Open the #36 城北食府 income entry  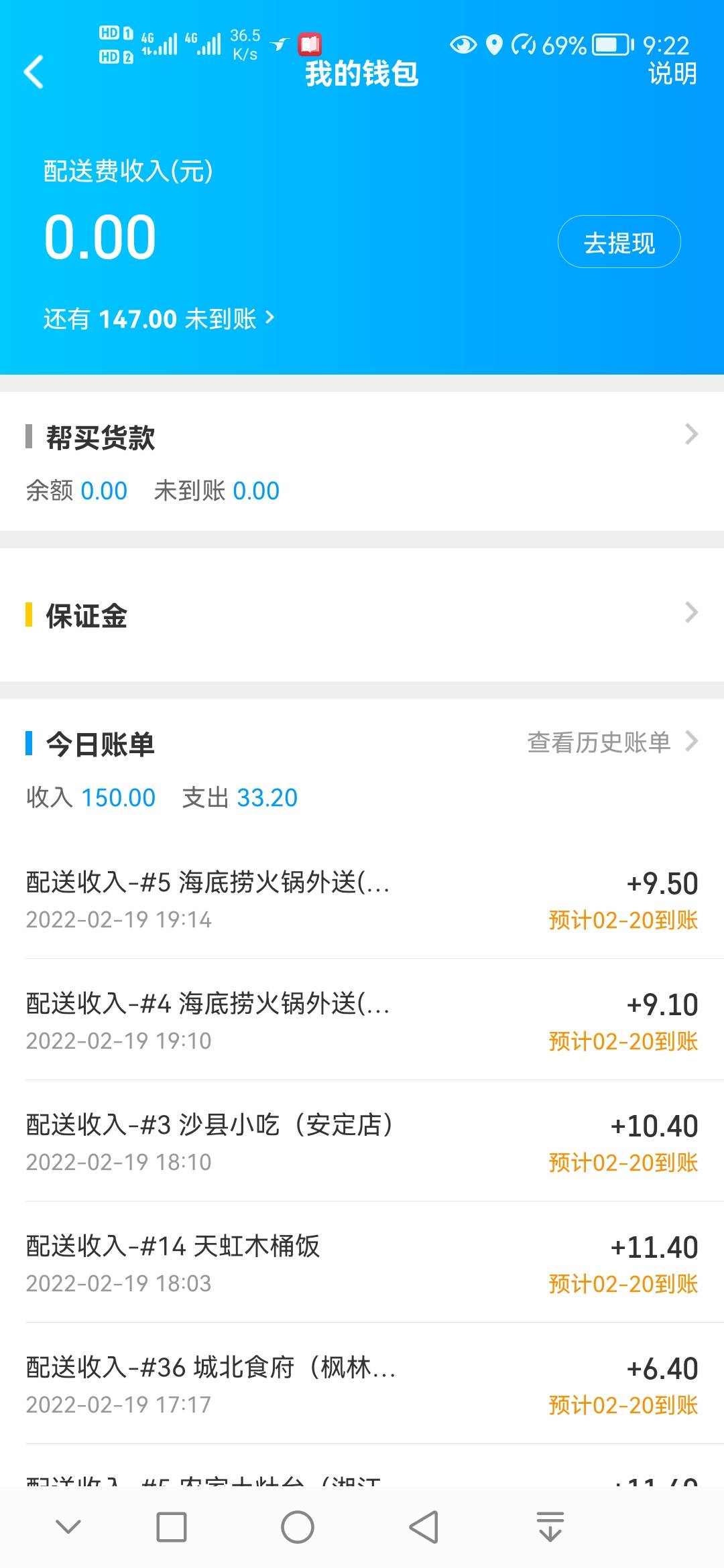tap(362, 1384)
